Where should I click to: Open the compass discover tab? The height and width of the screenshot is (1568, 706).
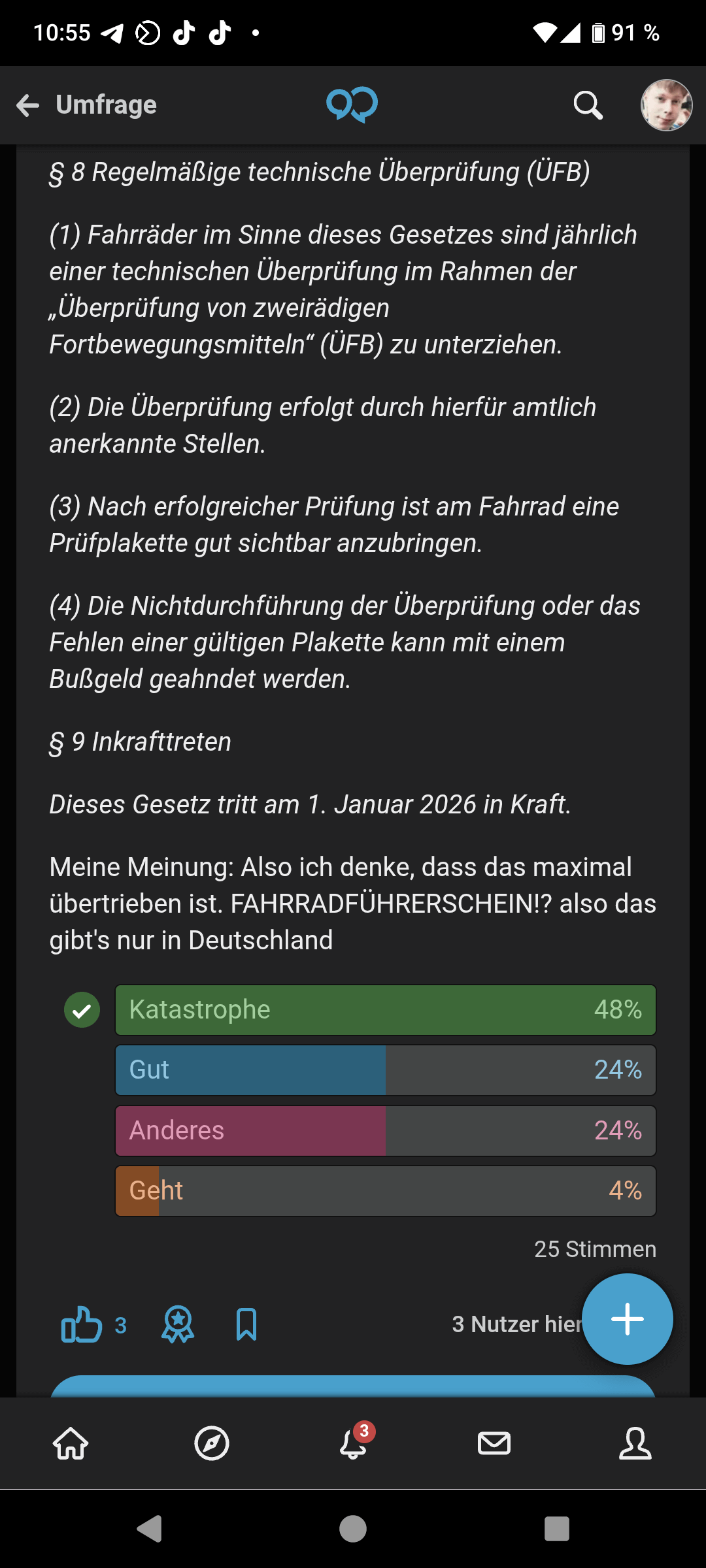tap(212, 1444)
